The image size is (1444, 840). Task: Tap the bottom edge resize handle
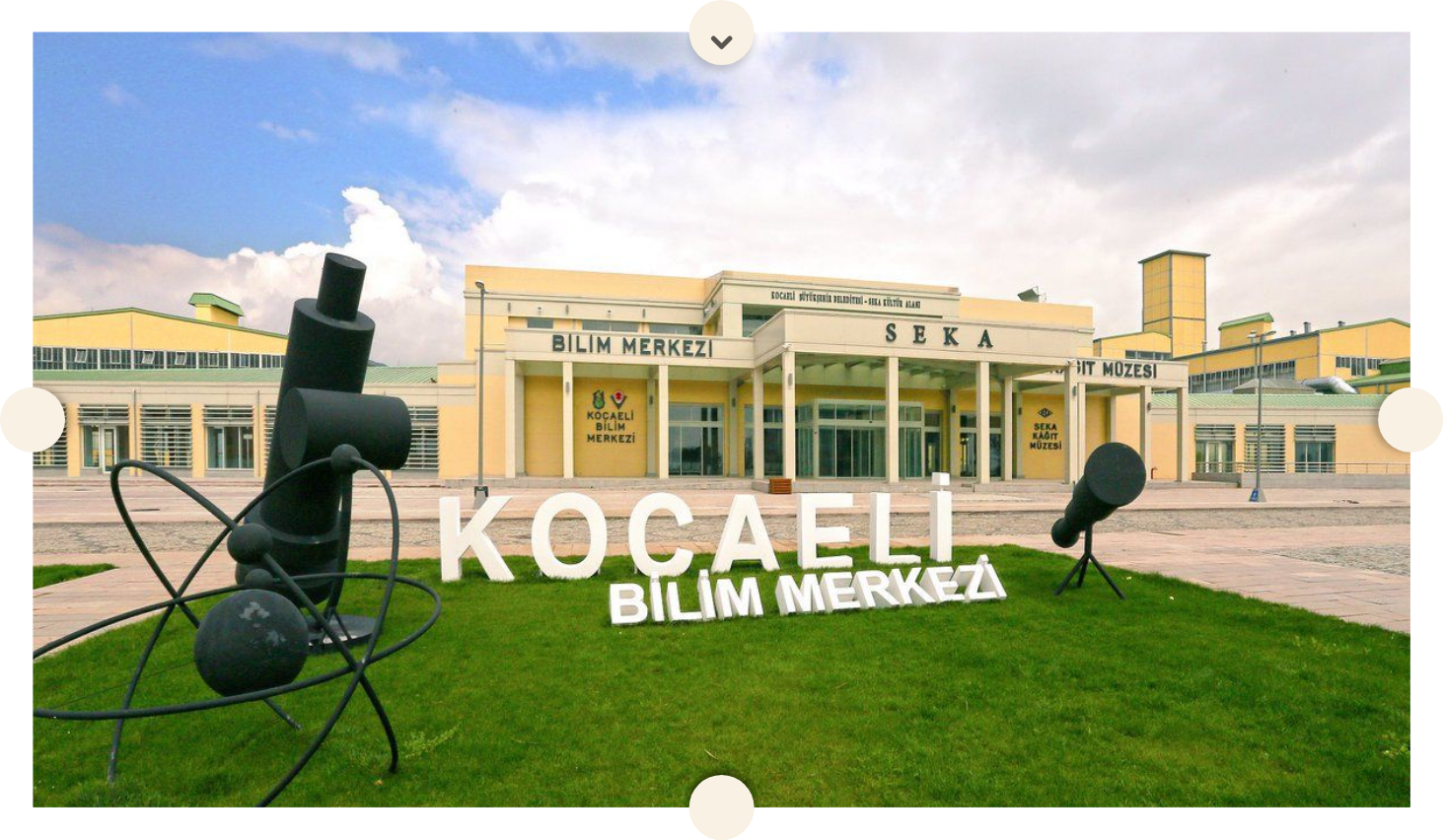pyautogui.click(x=721, y=806)
